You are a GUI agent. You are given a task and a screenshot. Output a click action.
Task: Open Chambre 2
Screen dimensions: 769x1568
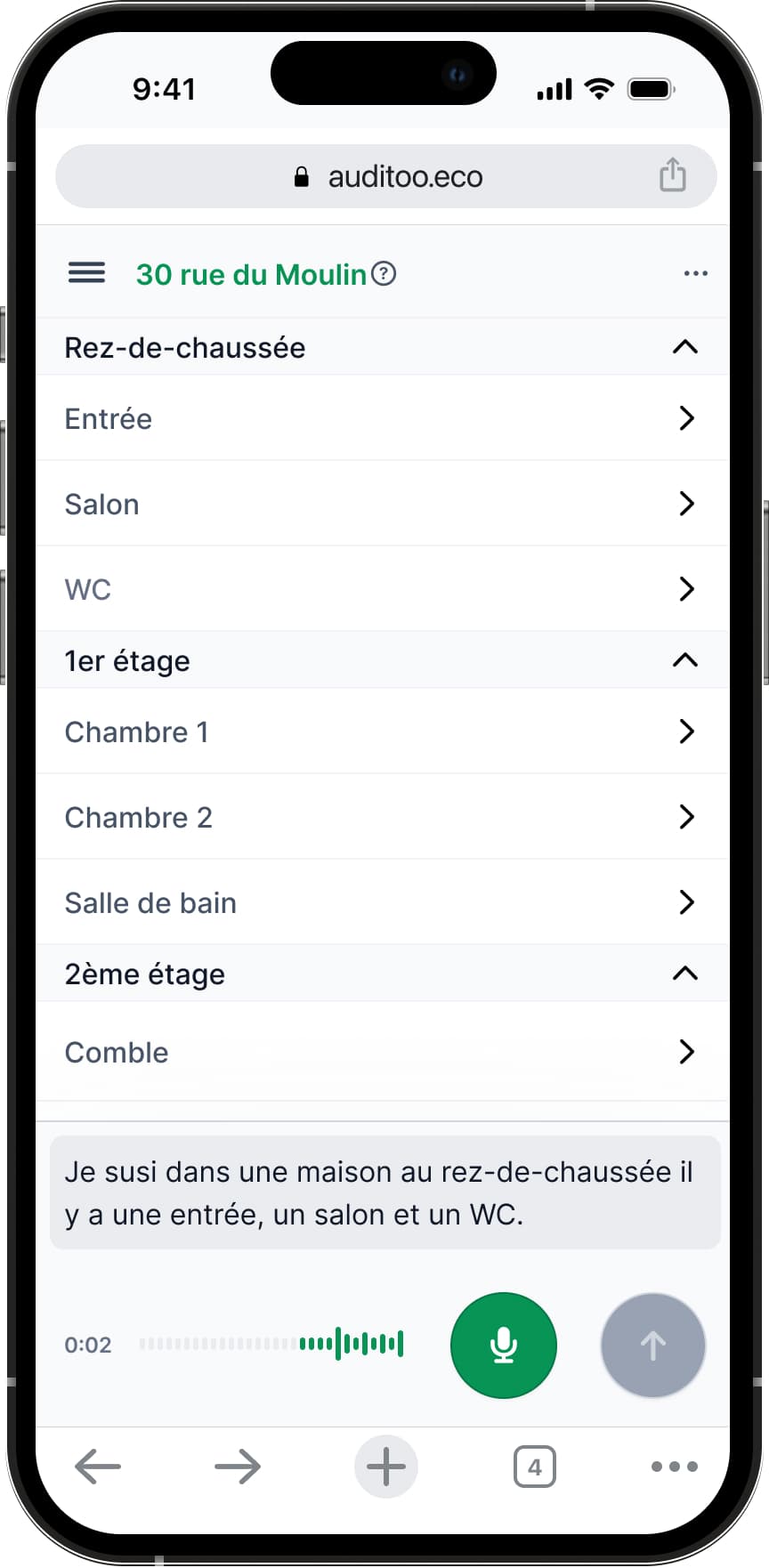[x=383, y=817]
